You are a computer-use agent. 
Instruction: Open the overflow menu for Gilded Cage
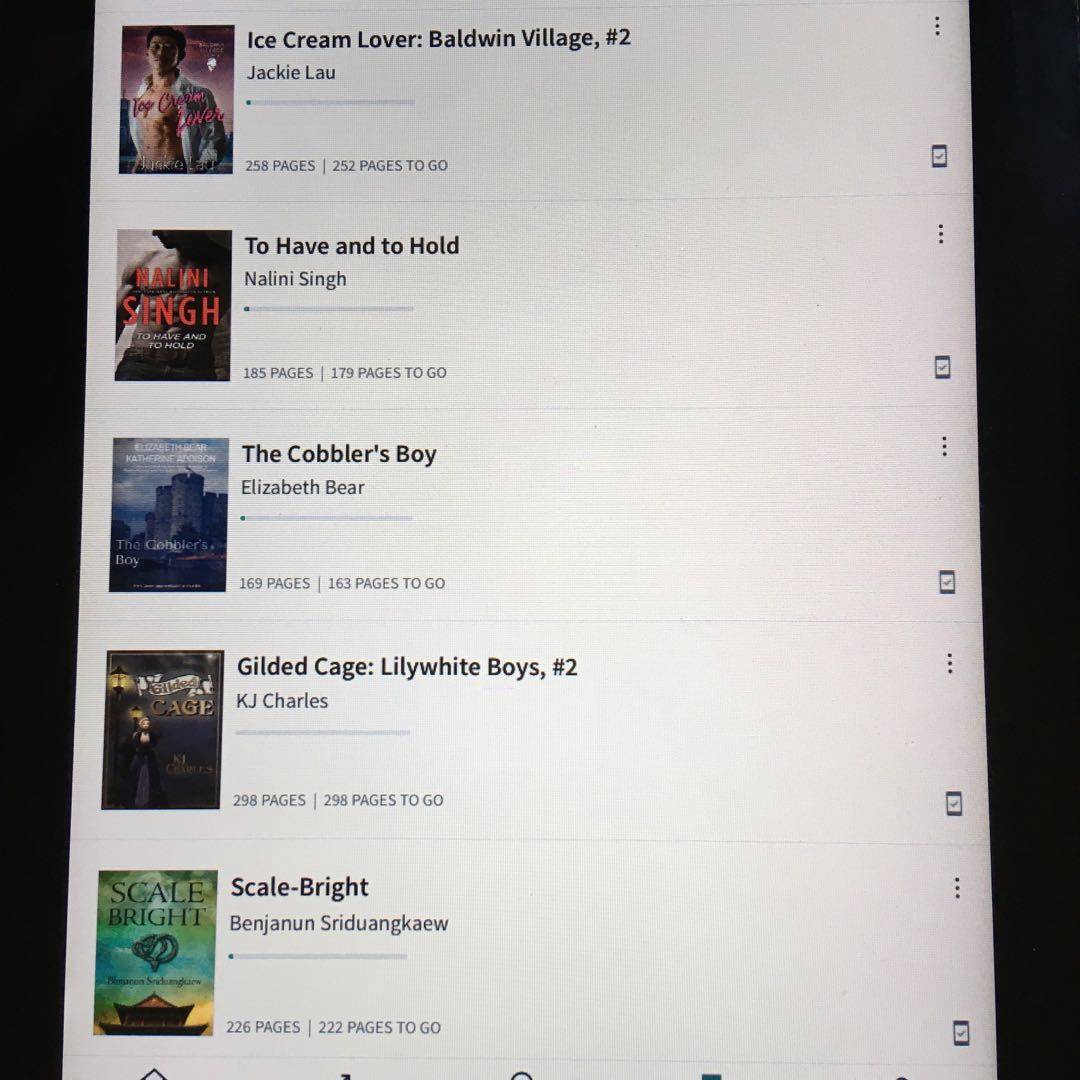[x=949, y=664]
